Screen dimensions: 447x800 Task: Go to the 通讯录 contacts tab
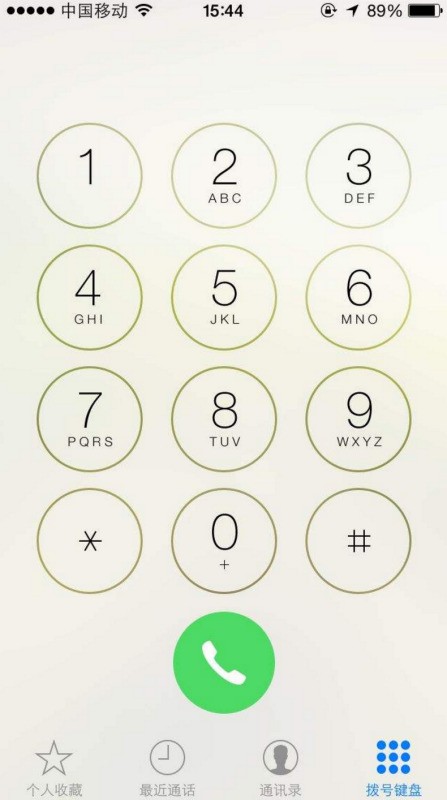point(280,767)
